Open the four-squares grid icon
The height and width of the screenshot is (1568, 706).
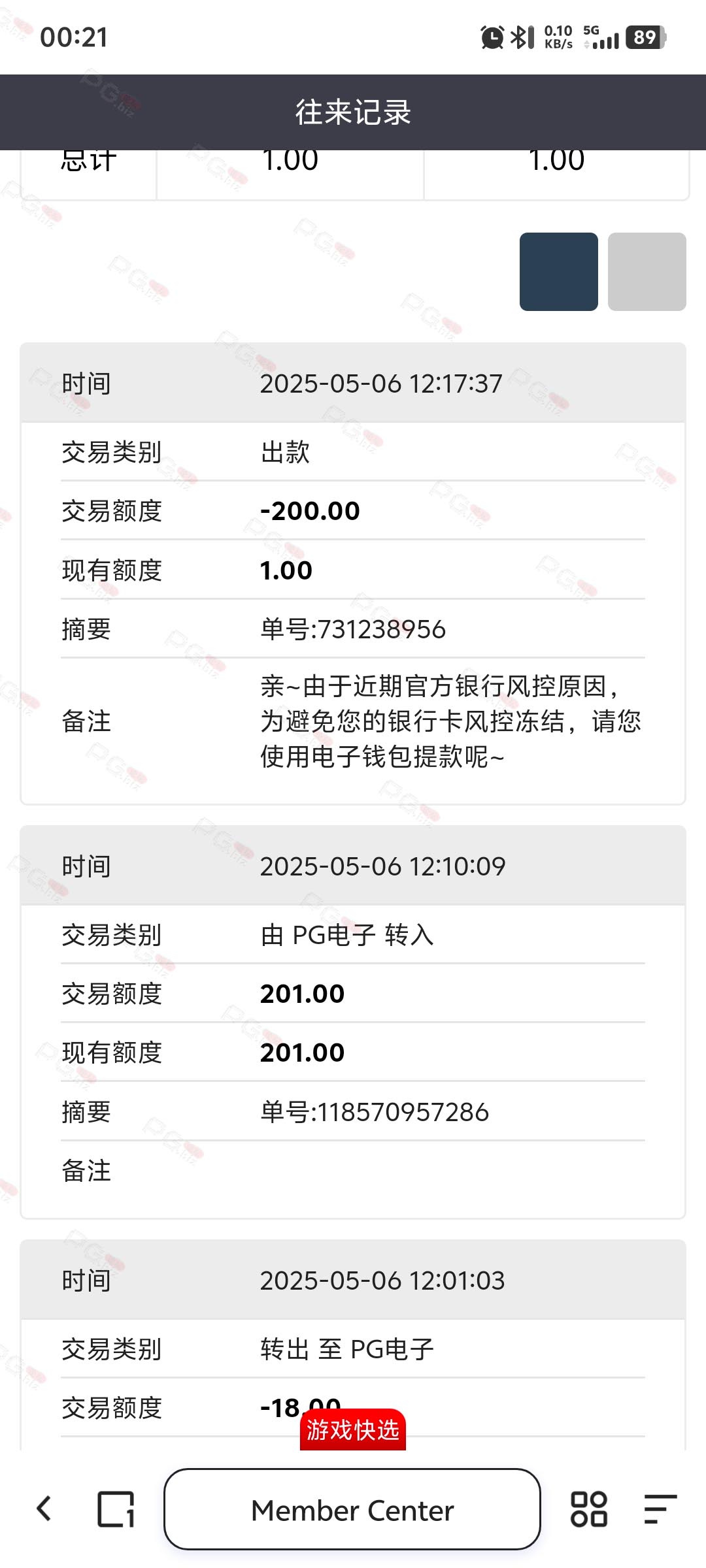click(589, 1509)
